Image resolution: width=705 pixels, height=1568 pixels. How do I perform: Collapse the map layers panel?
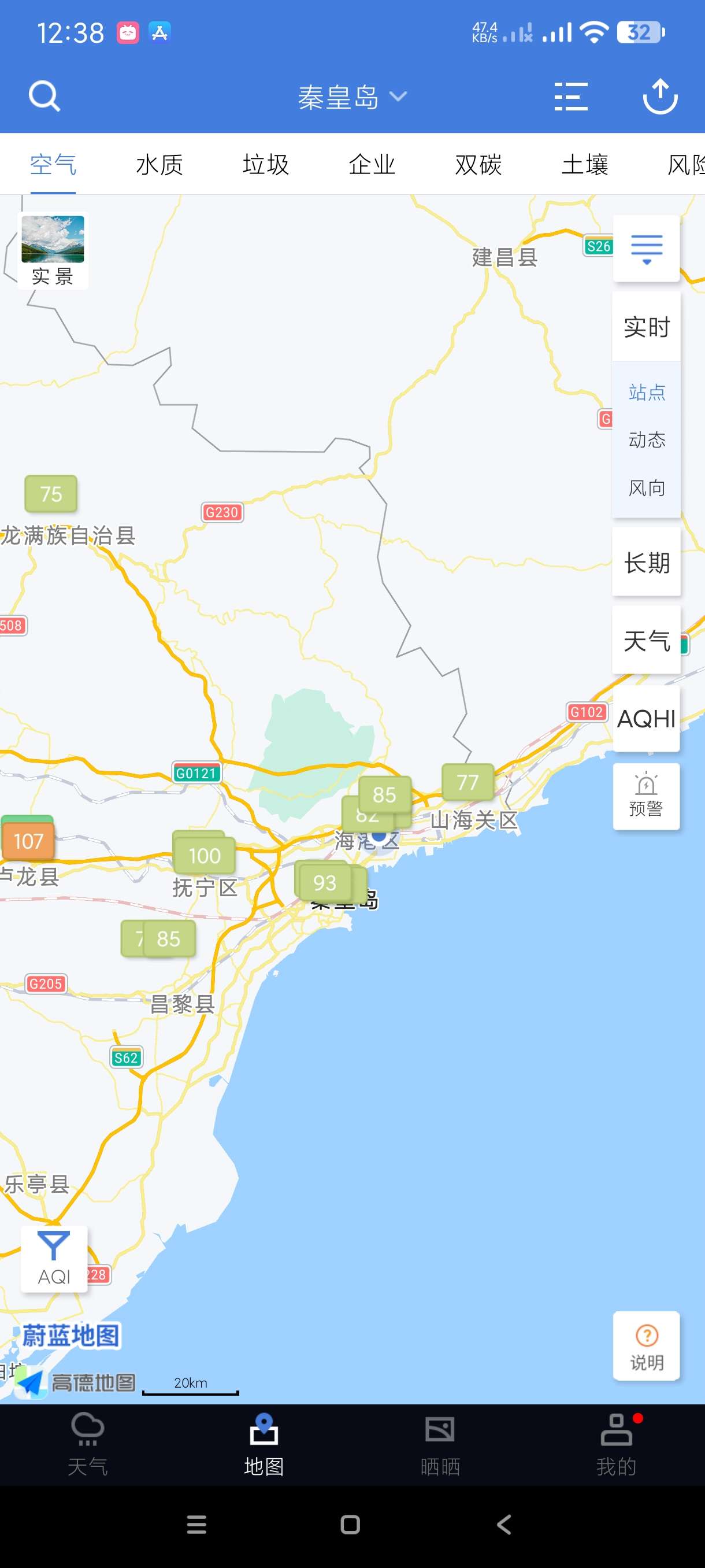[646, 249]
